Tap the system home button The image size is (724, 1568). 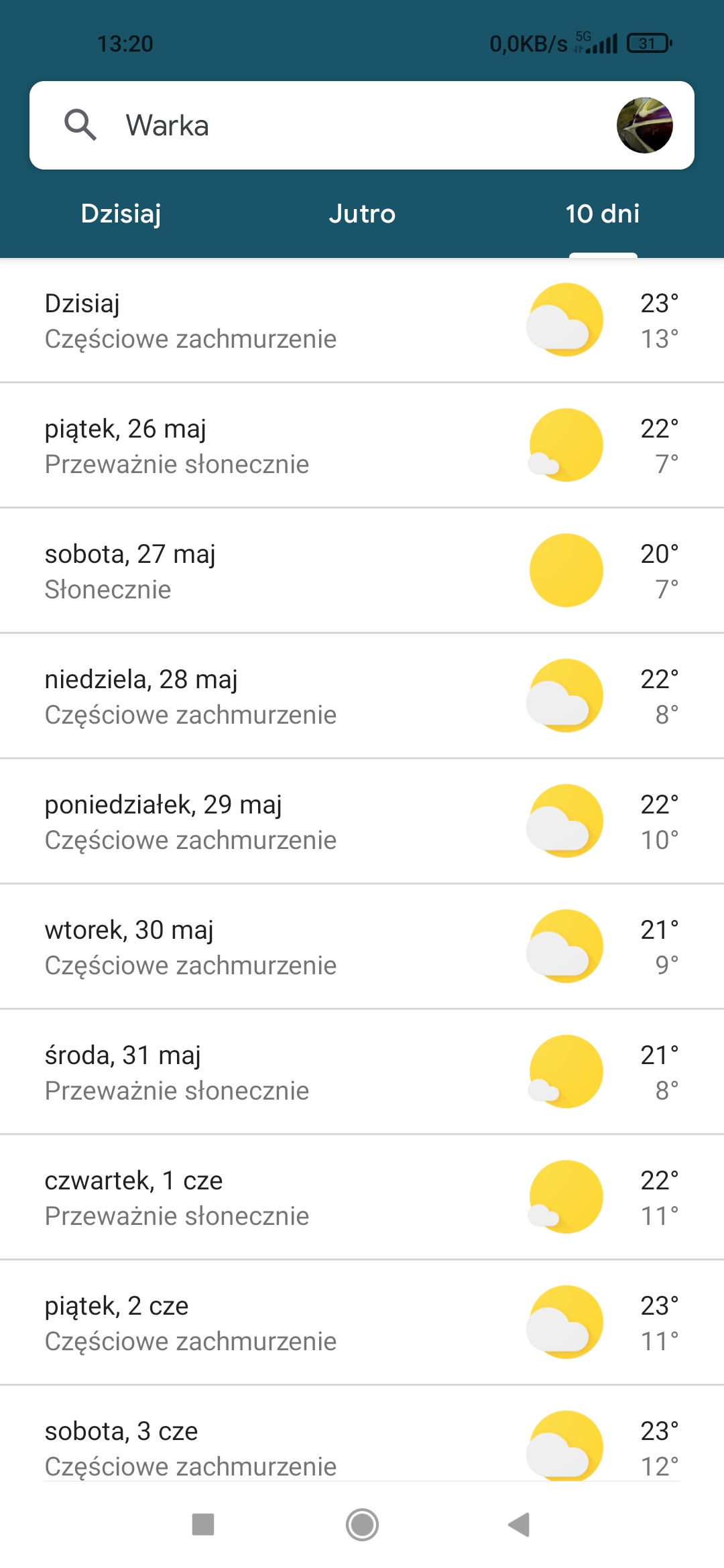pos(362,1524)
